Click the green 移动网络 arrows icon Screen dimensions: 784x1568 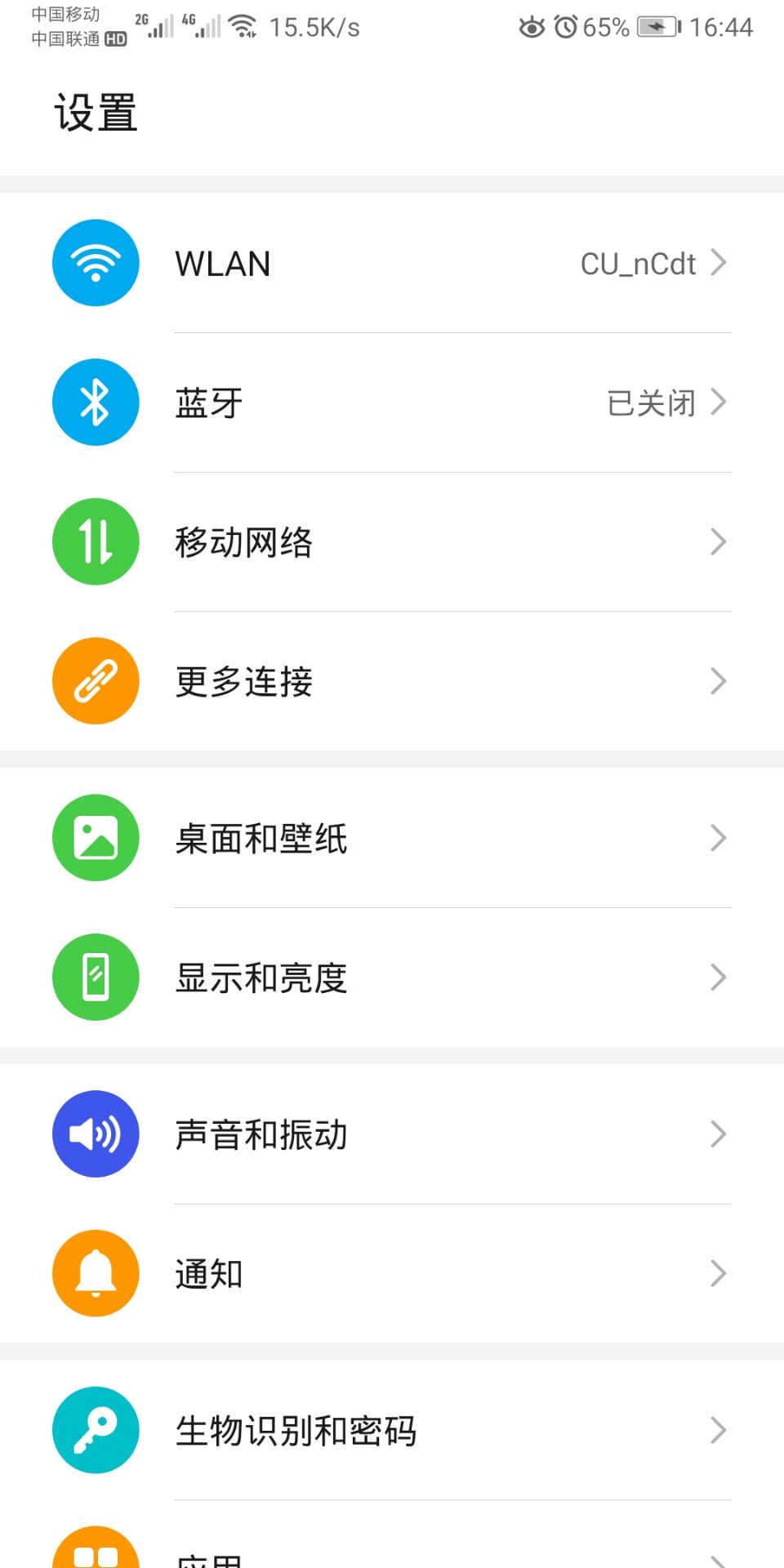pyautogui.click(x=95, y=541)
